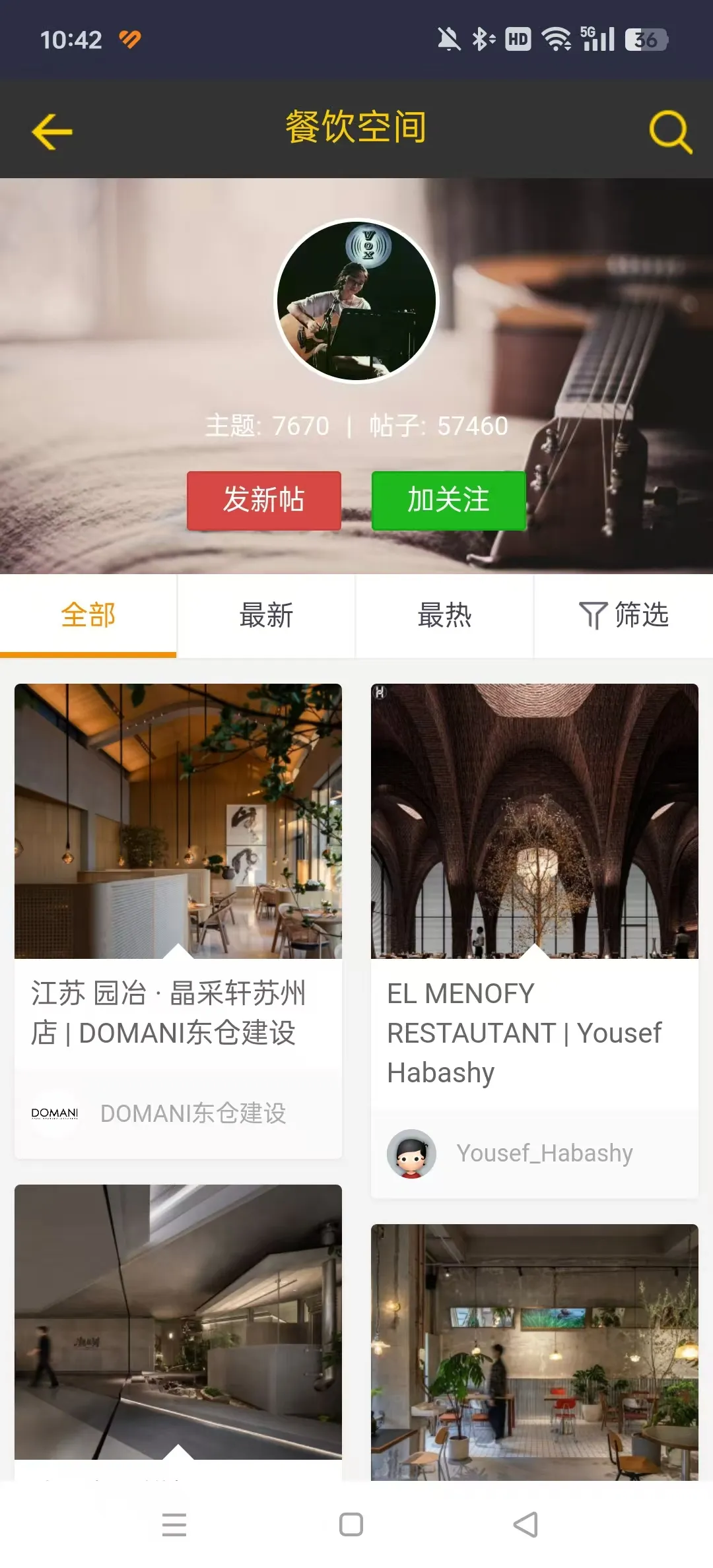Switch to the 最热 tab
713x1568 pixels.
point(444,616)
